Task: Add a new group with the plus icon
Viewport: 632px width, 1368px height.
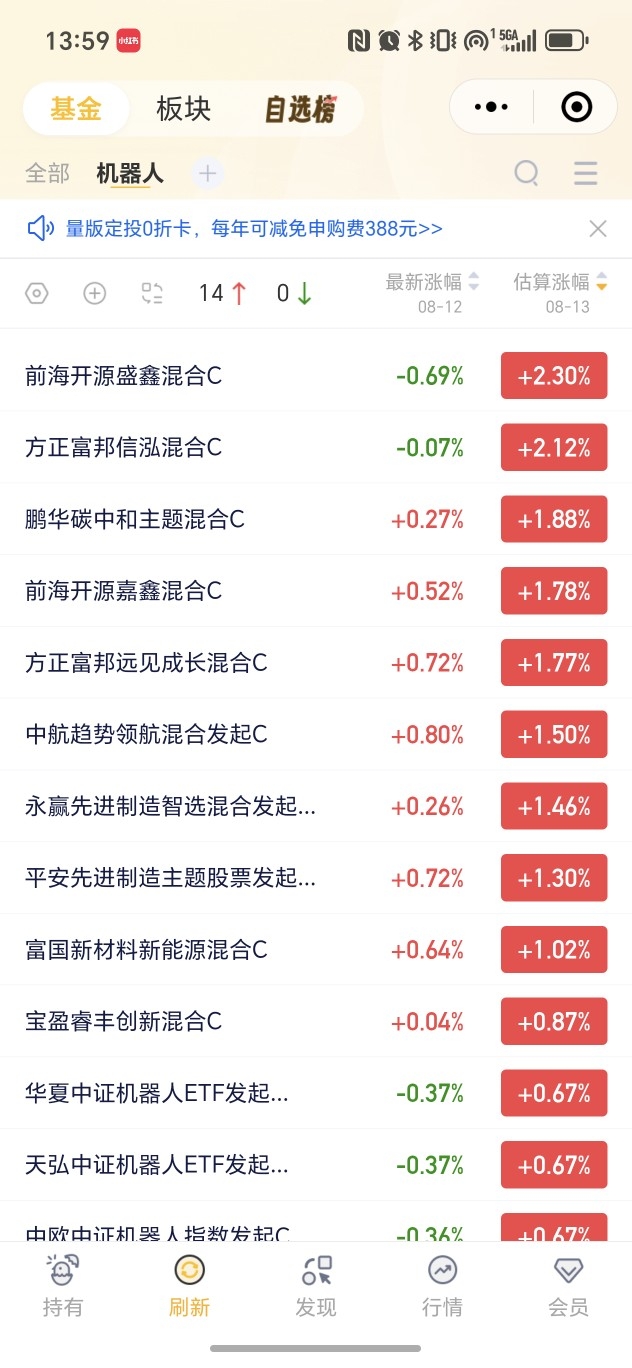Action: [207, 174]
